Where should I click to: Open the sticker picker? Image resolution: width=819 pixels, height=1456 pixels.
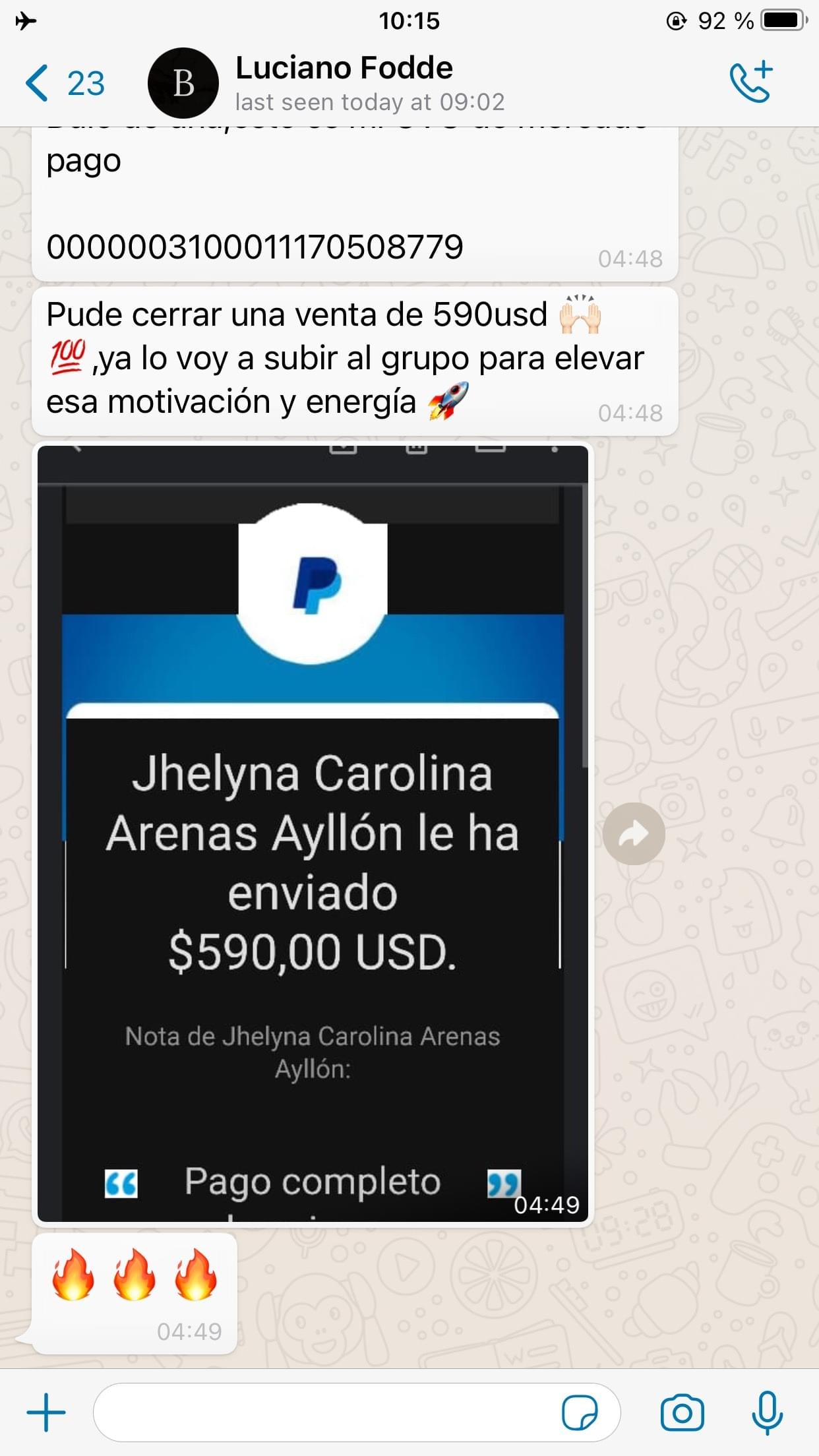click(579, 1412)
